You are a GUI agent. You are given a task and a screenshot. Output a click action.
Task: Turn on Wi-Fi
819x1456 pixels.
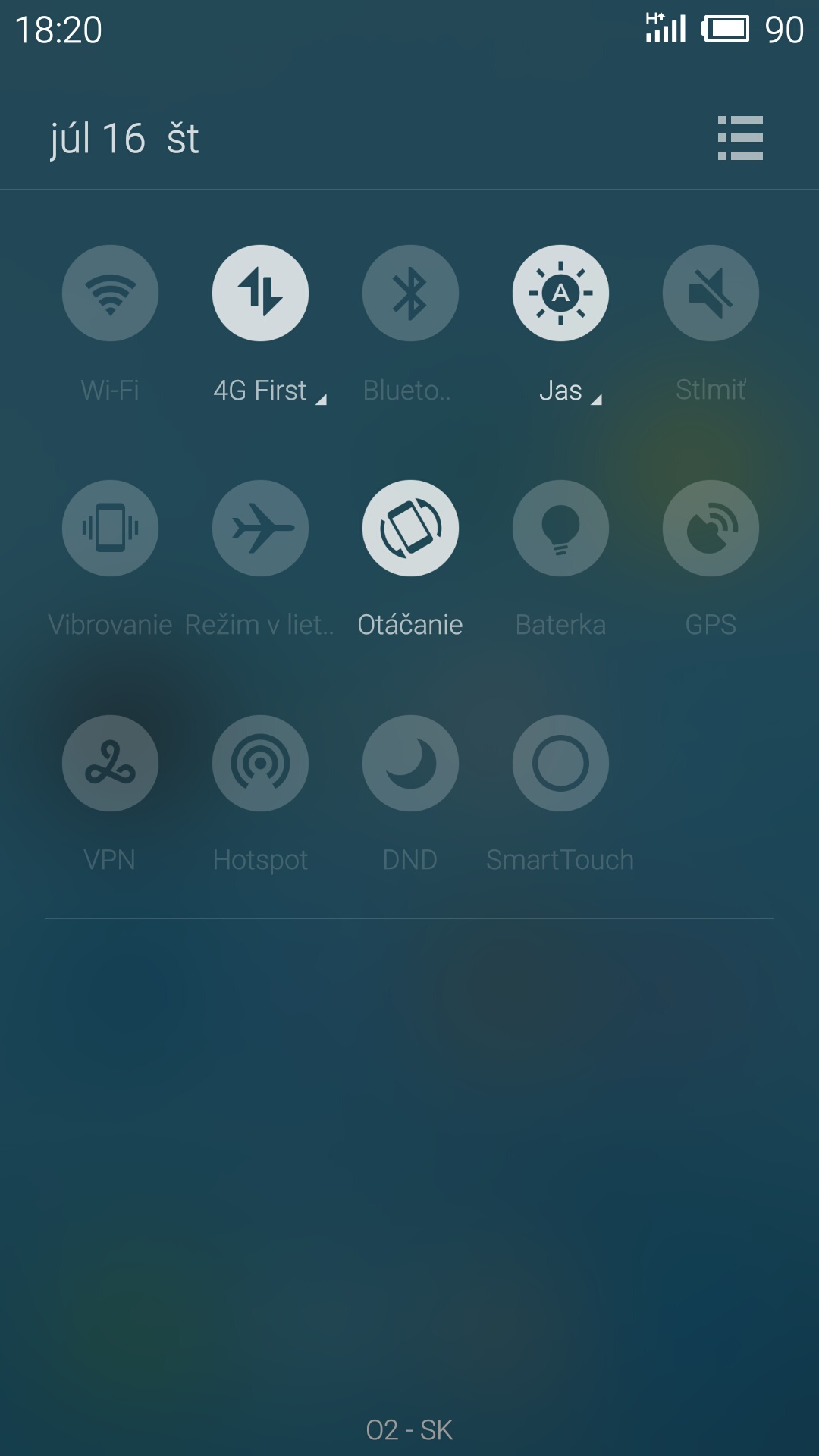point(110,293)
